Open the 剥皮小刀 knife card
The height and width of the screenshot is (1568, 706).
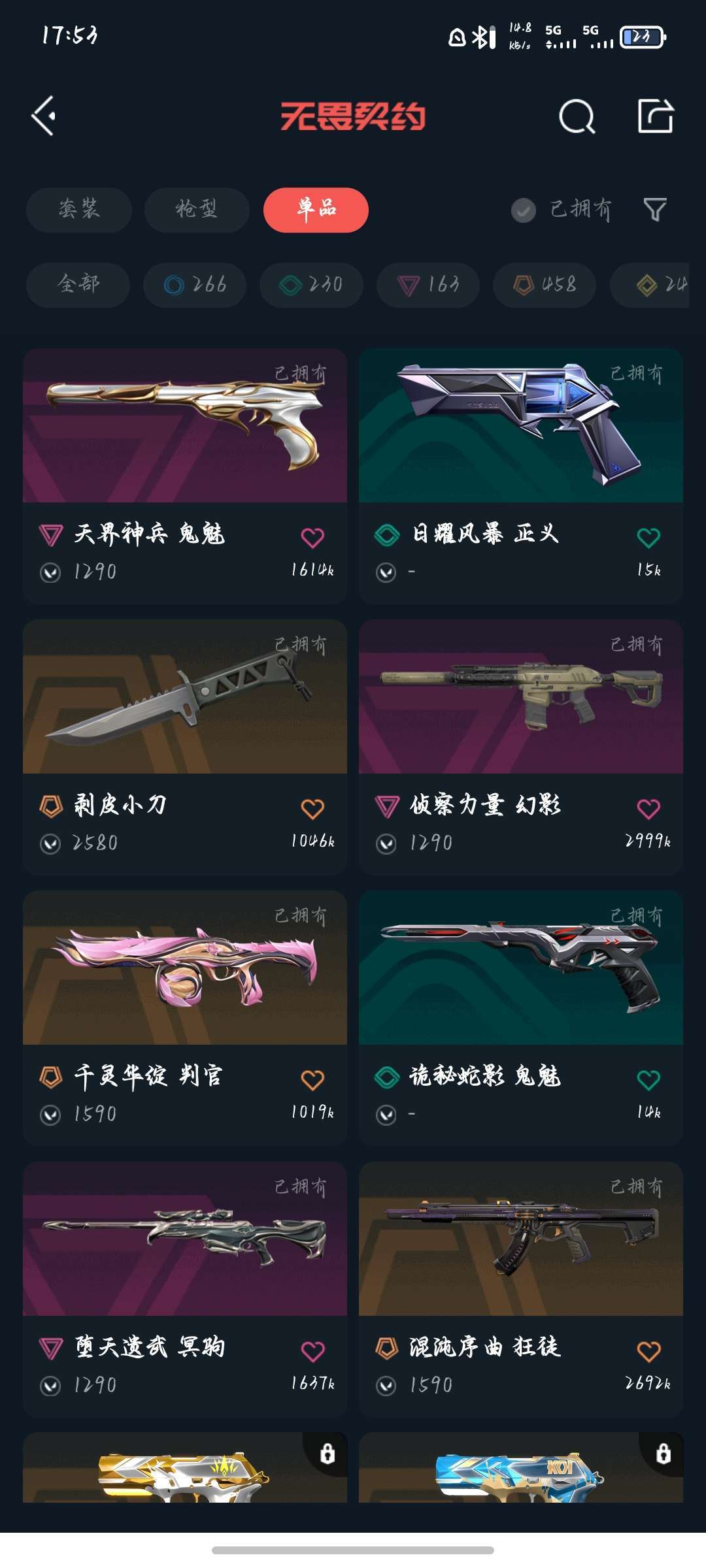click(x=185, y=747)
